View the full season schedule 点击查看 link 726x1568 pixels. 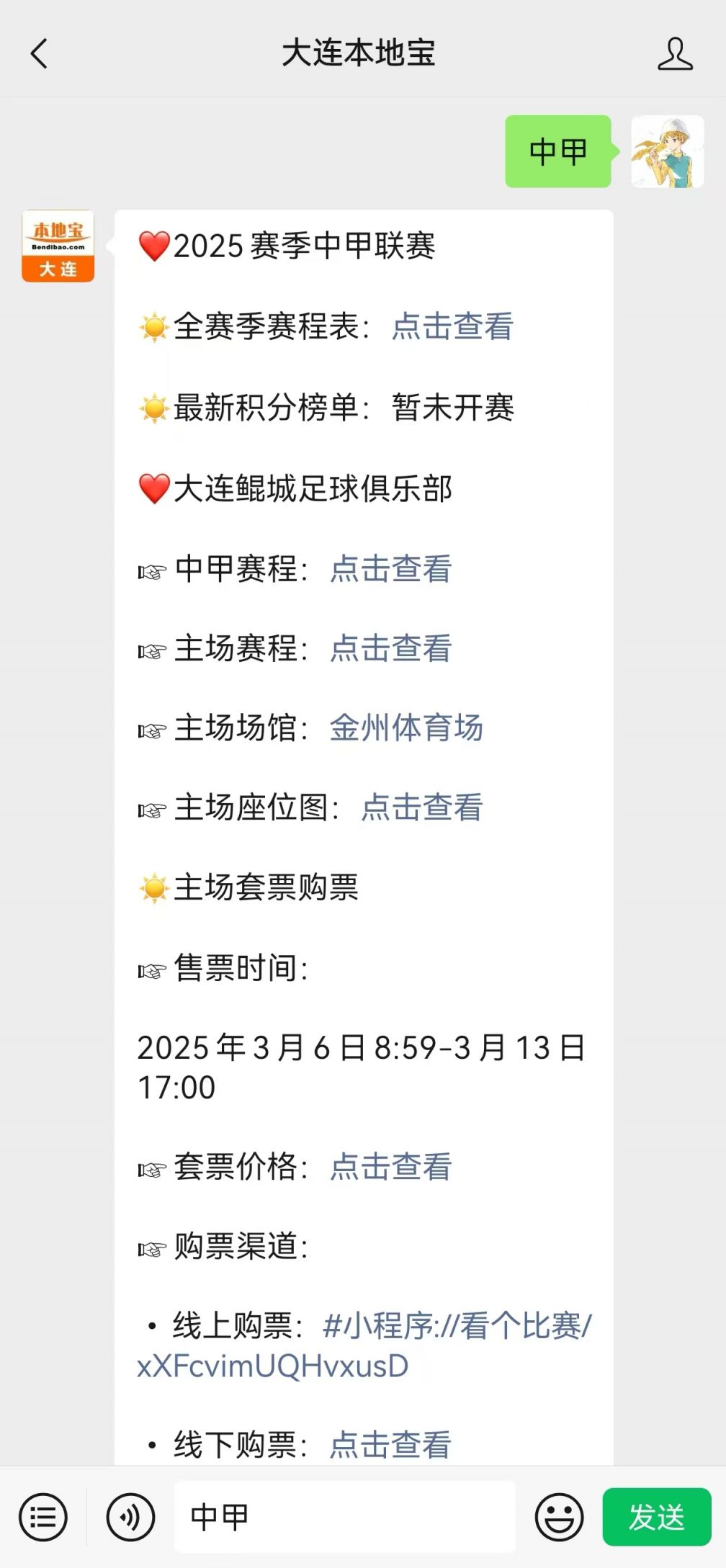(x=452, y=329)
